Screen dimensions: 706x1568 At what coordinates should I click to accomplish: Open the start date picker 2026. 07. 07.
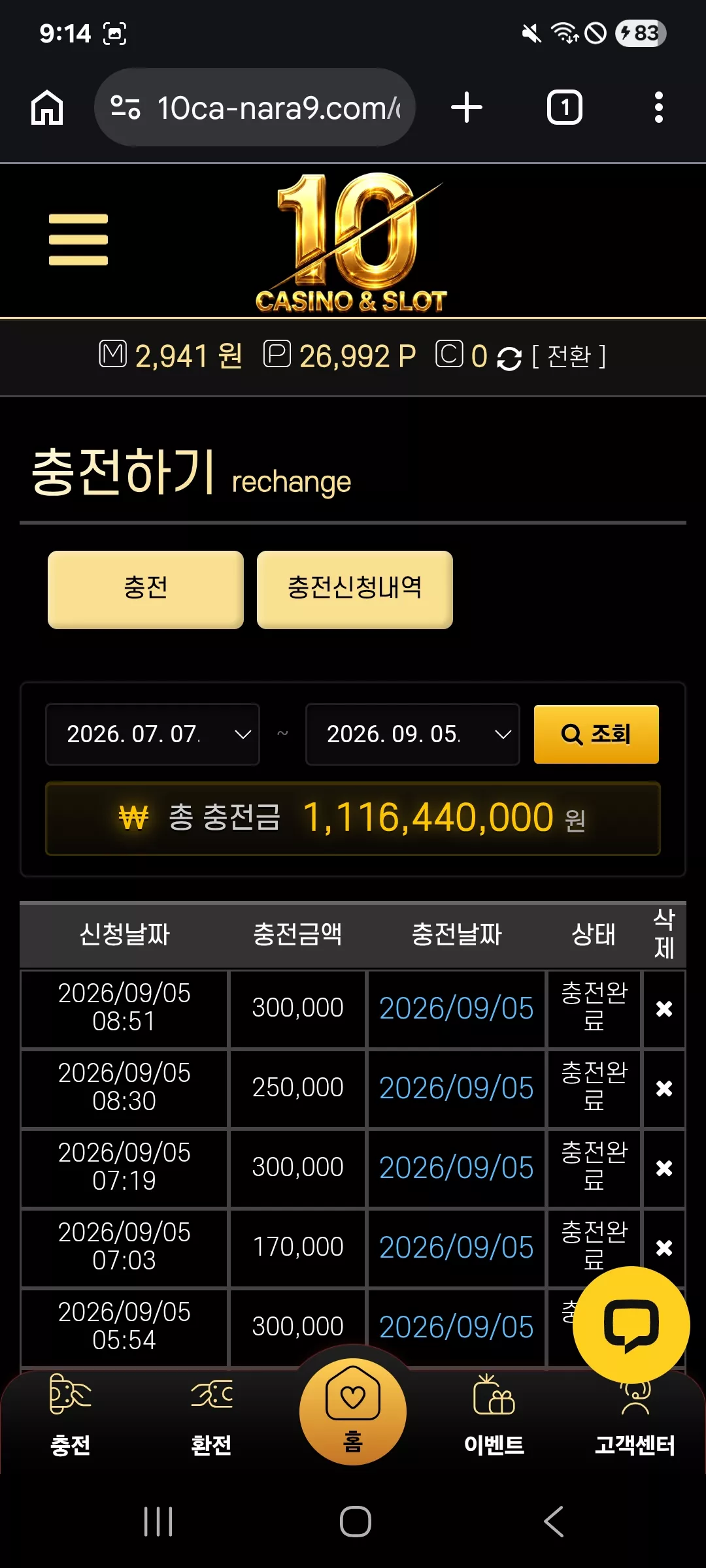(x=152, y=734)
